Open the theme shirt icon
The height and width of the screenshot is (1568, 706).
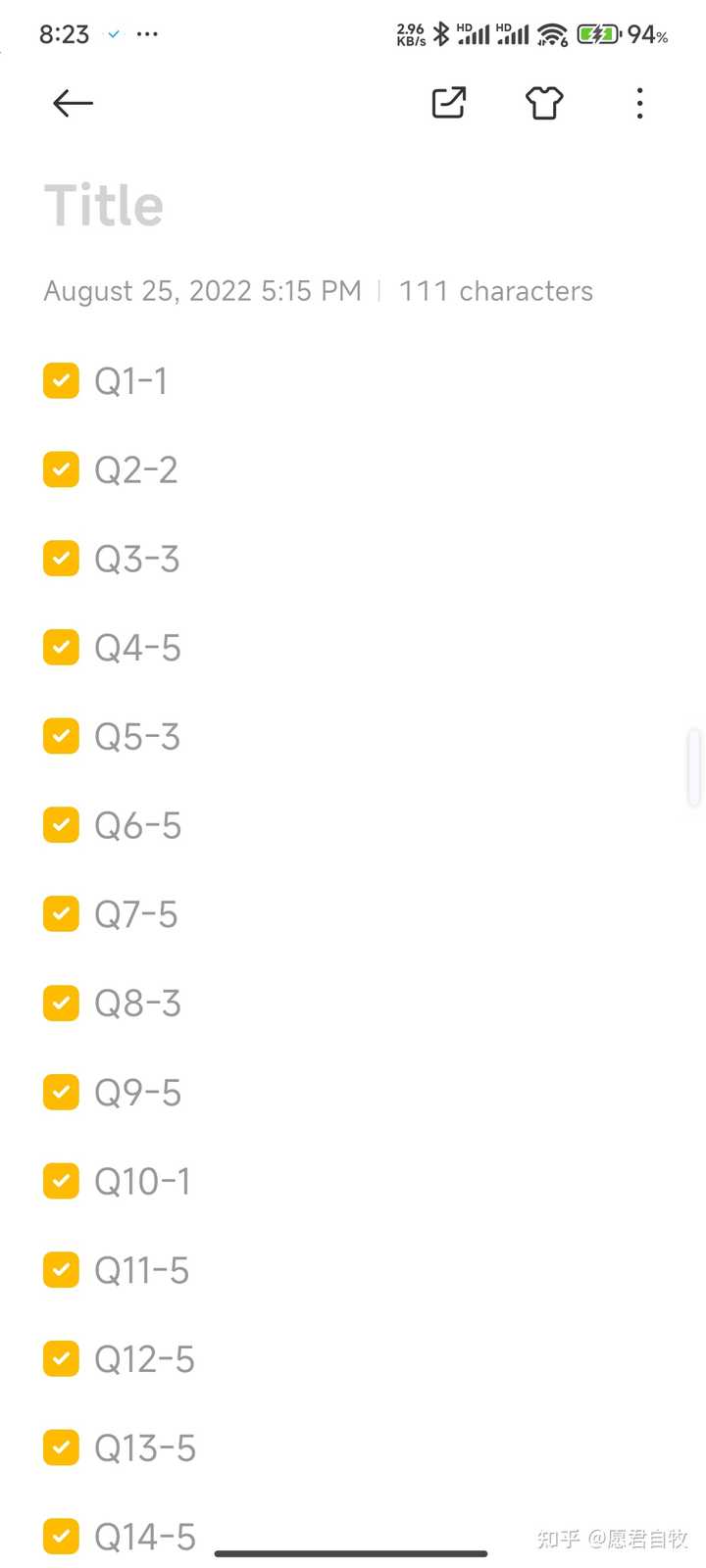[544, 103]
